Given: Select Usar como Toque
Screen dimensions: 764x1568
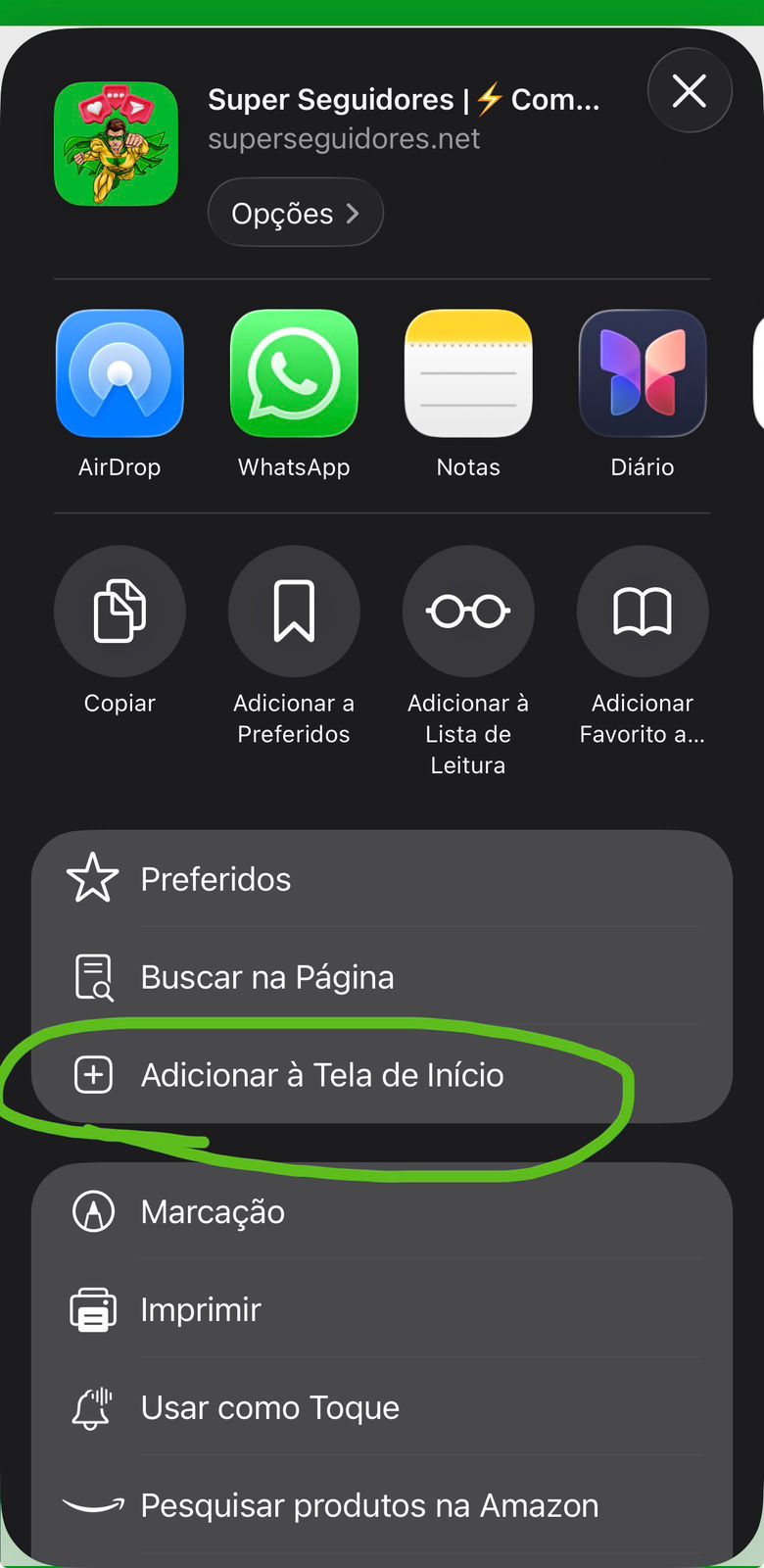Looking at the screenshot, I should click(382, 1408).
